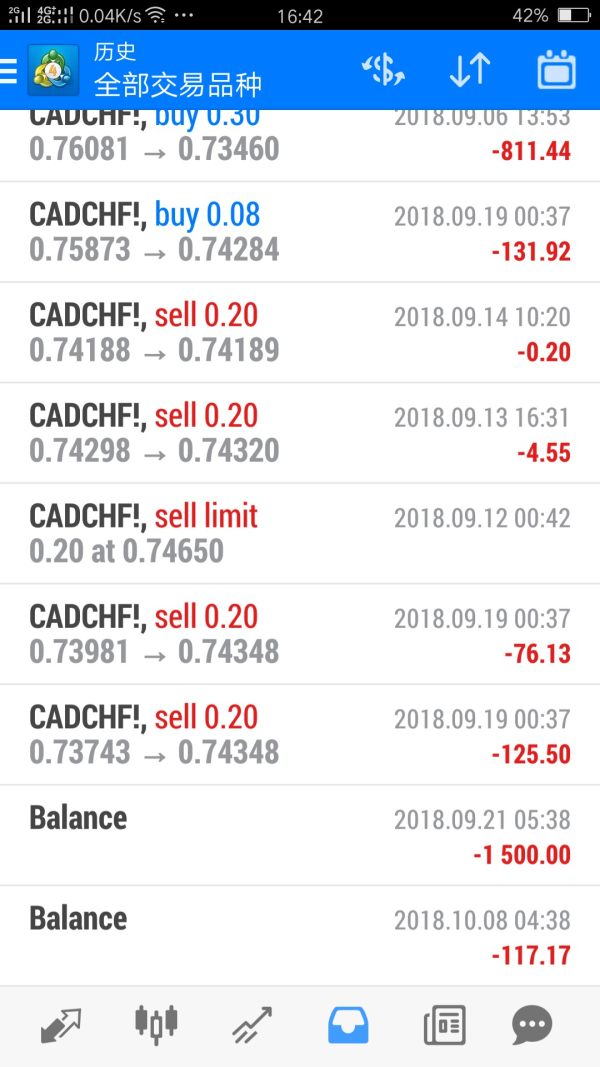The width and height of the screenshot is (600, 1067).
Task: Open the Trade tab
Action: point(252,1025)
